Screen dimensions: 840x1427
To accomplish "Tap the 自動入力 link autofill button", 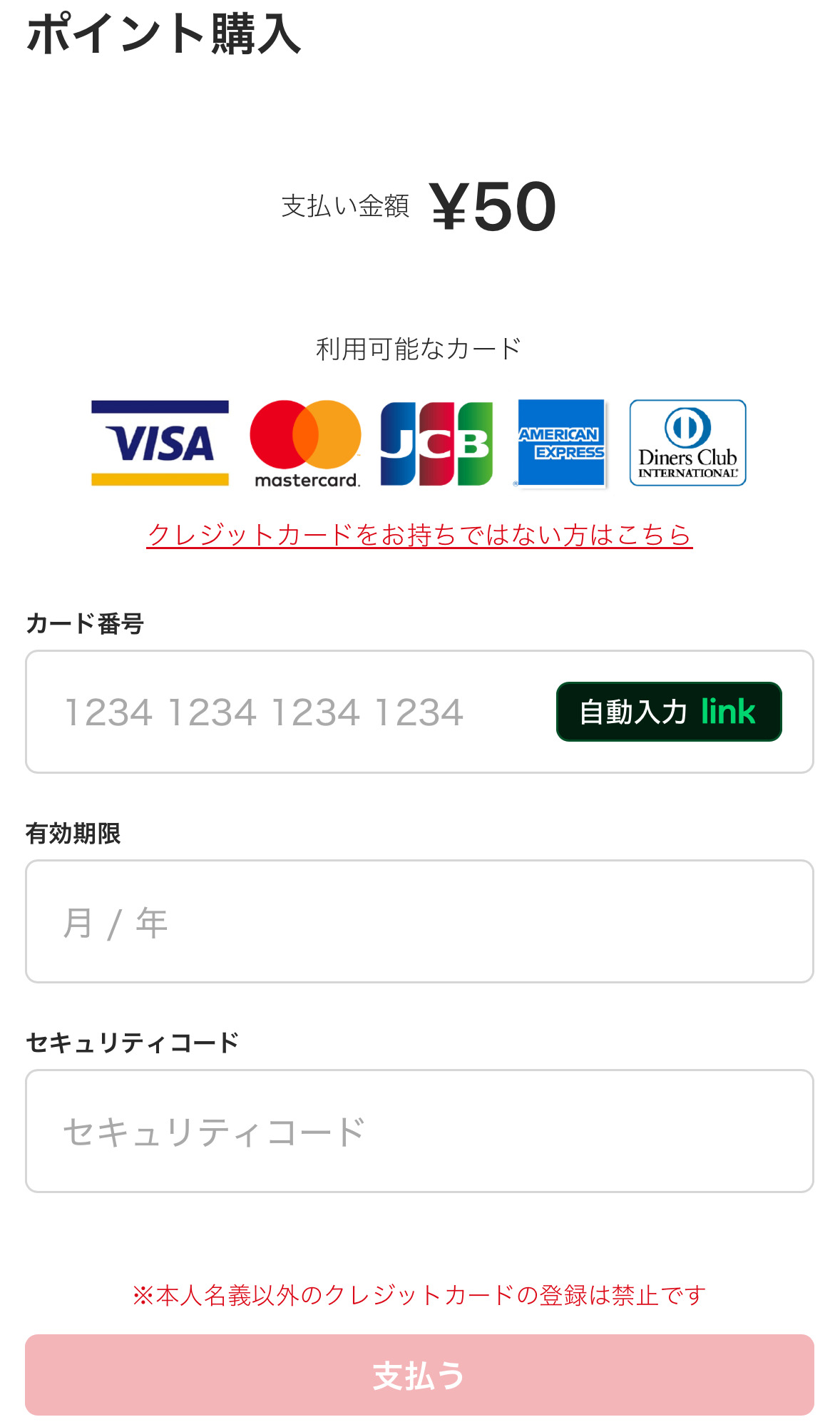I will click(x=668, y=712).
